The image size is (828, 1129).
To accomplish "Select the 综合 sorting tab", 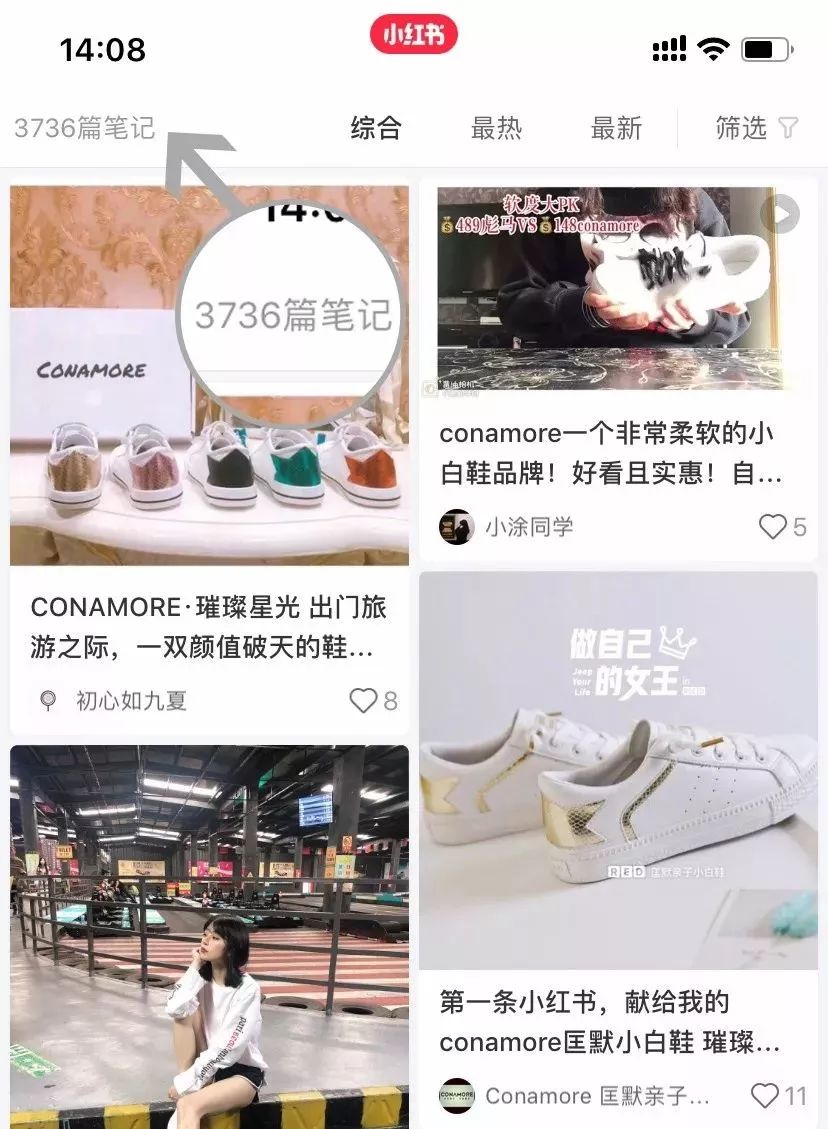I will click(375, 129).
